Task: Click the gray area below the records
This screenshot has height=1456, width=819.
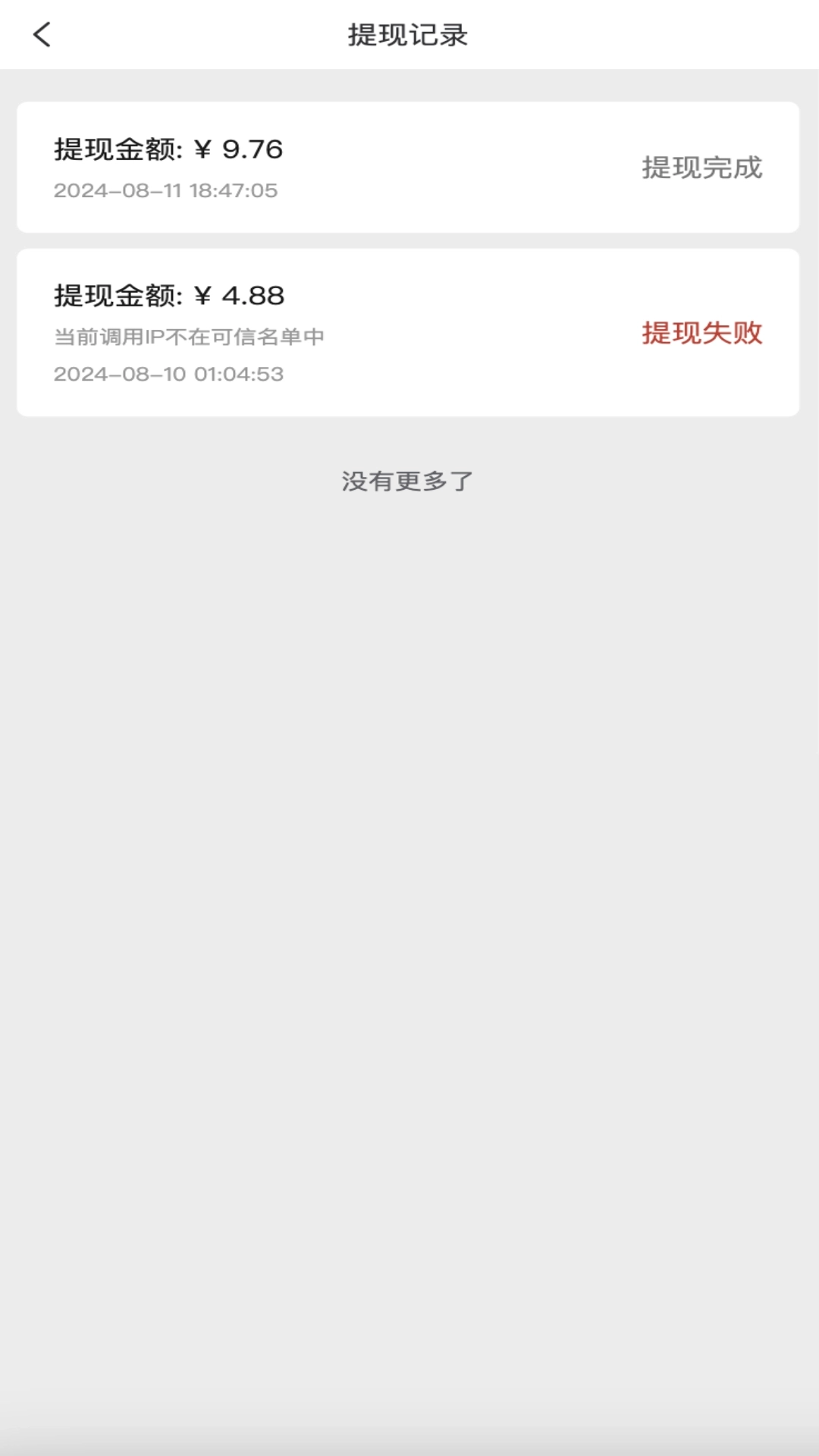Action: (x=409, y=682)
